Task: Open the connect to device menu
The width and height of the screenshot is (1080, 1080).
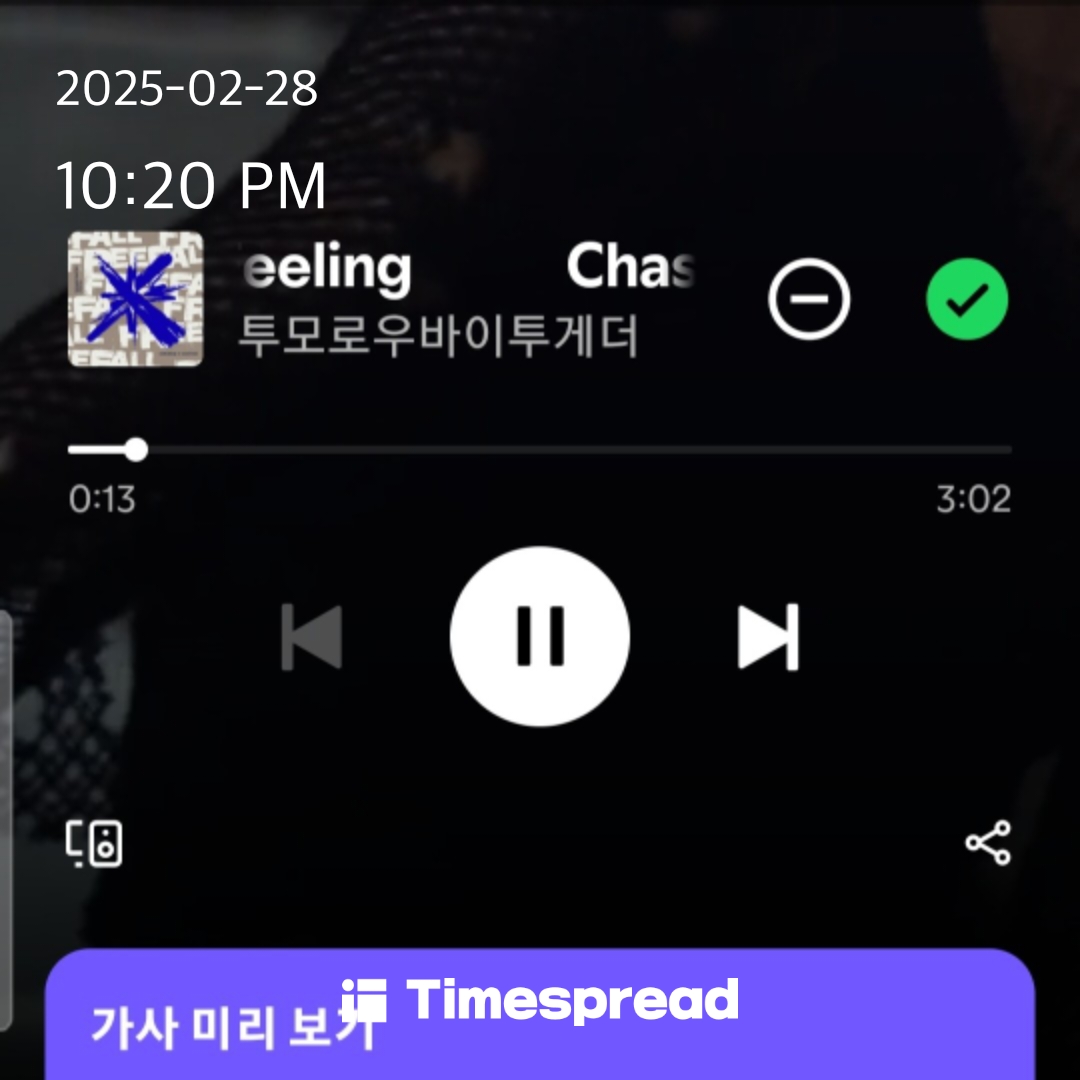Action: [x=95, y=844]
